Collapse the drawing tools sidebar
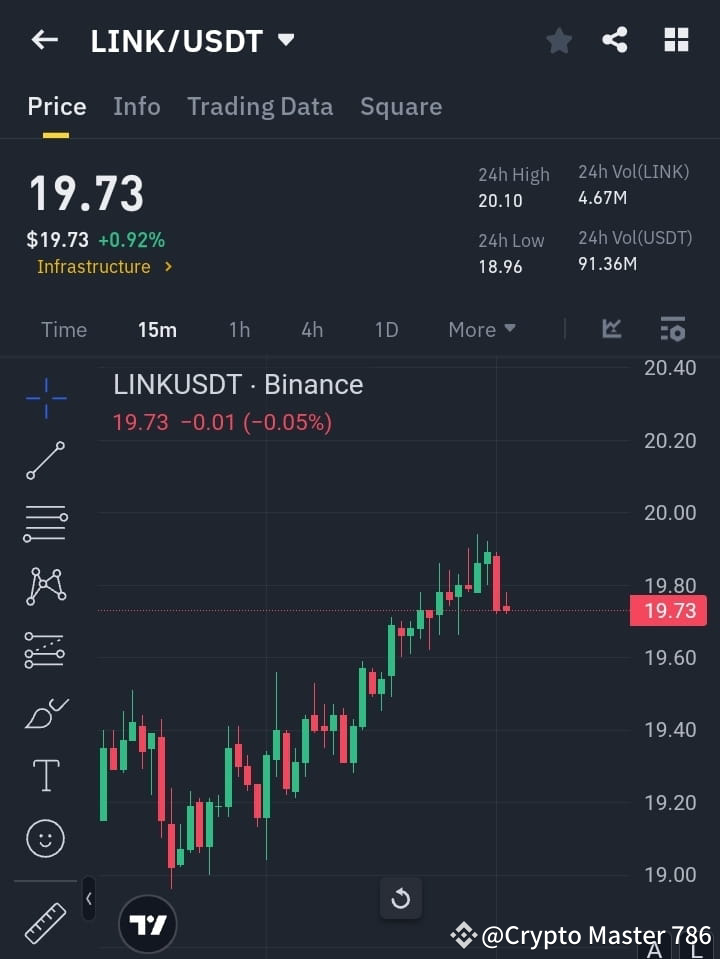The width and height of the screenshot is (720, 959). [88, 899]
